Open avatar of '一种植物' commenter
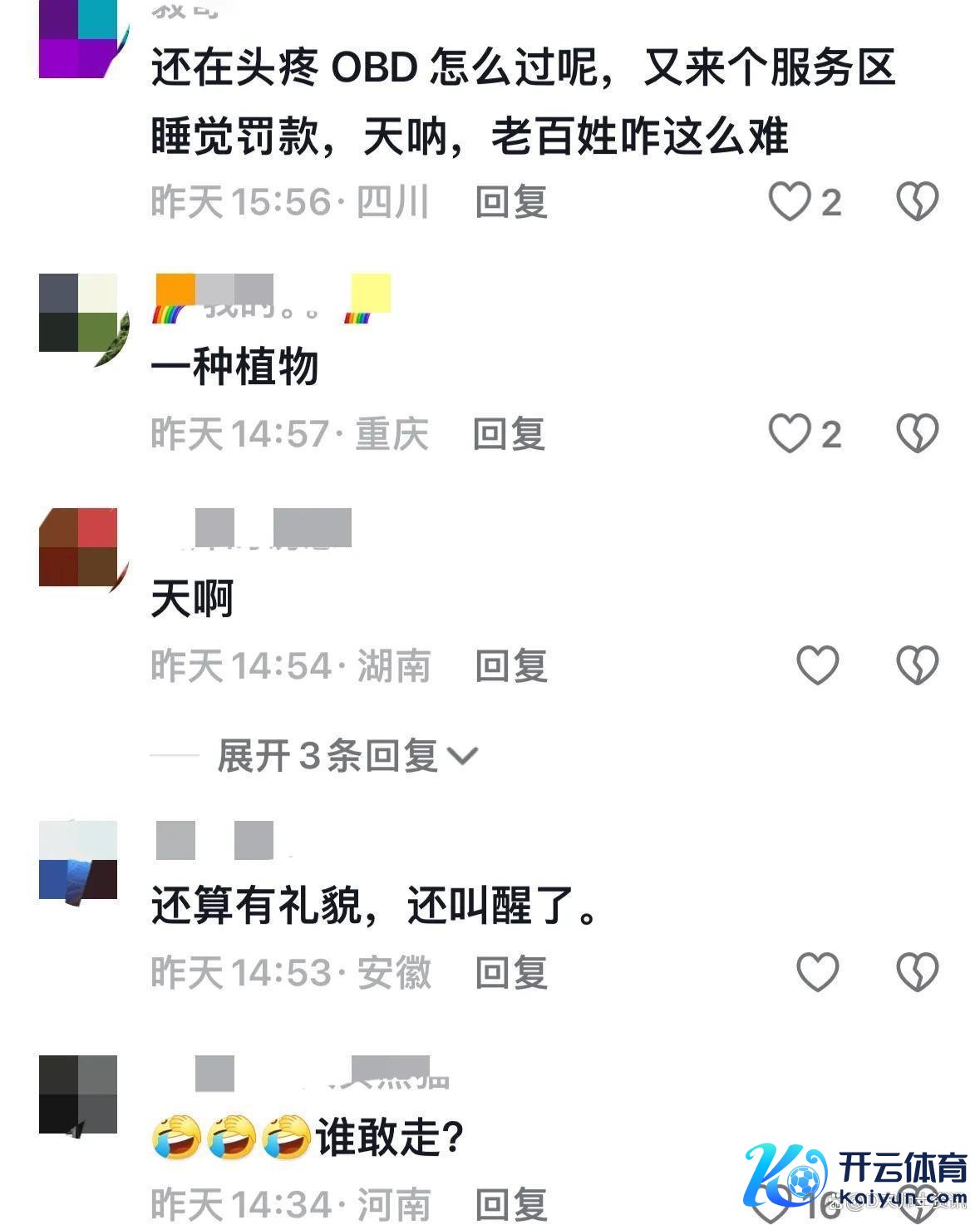The image size is (980, 1225). click(79, 314)
